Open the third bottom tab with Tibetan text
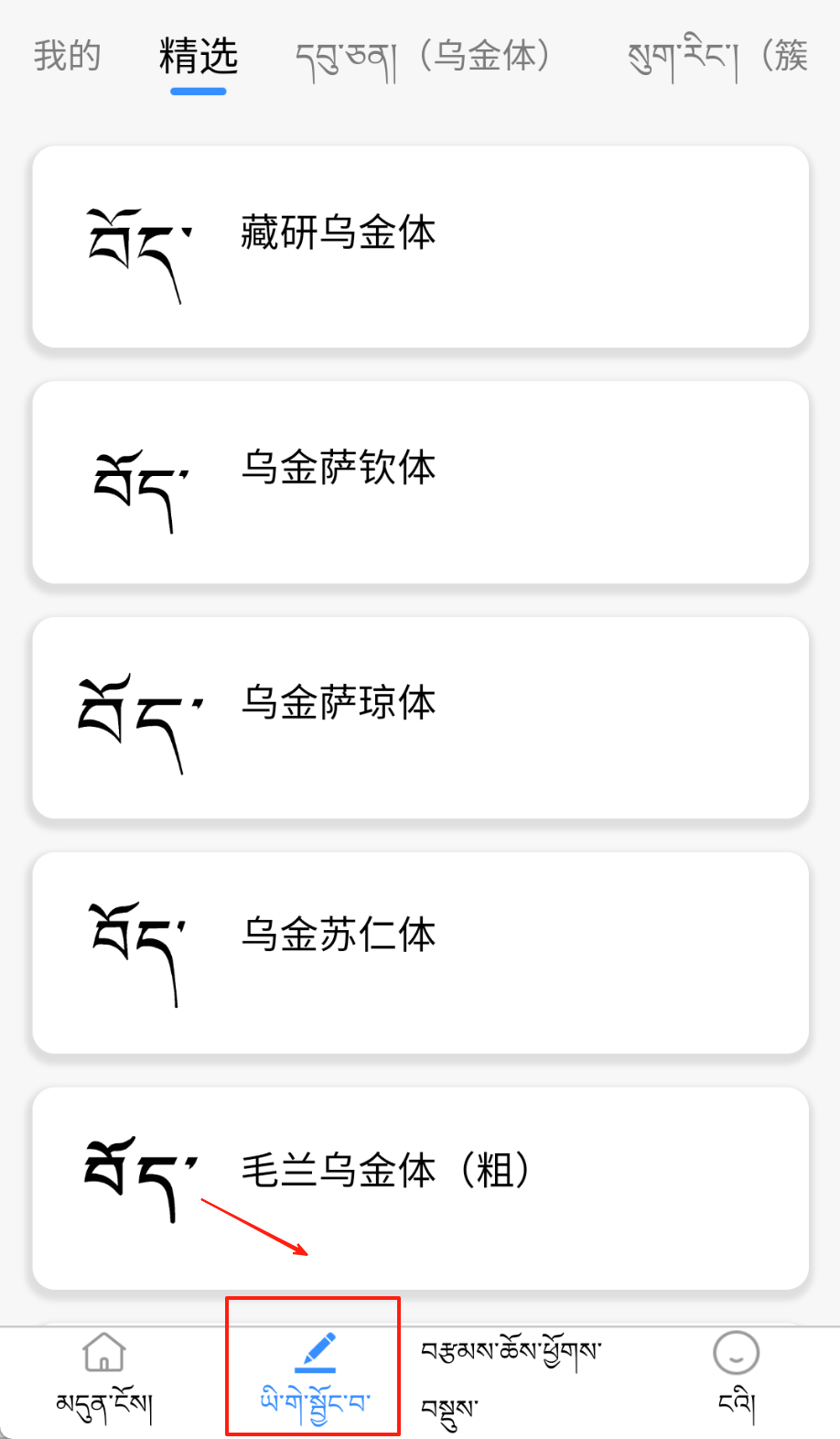The height and width of the screenshot is (1439, 840). 512,1378
